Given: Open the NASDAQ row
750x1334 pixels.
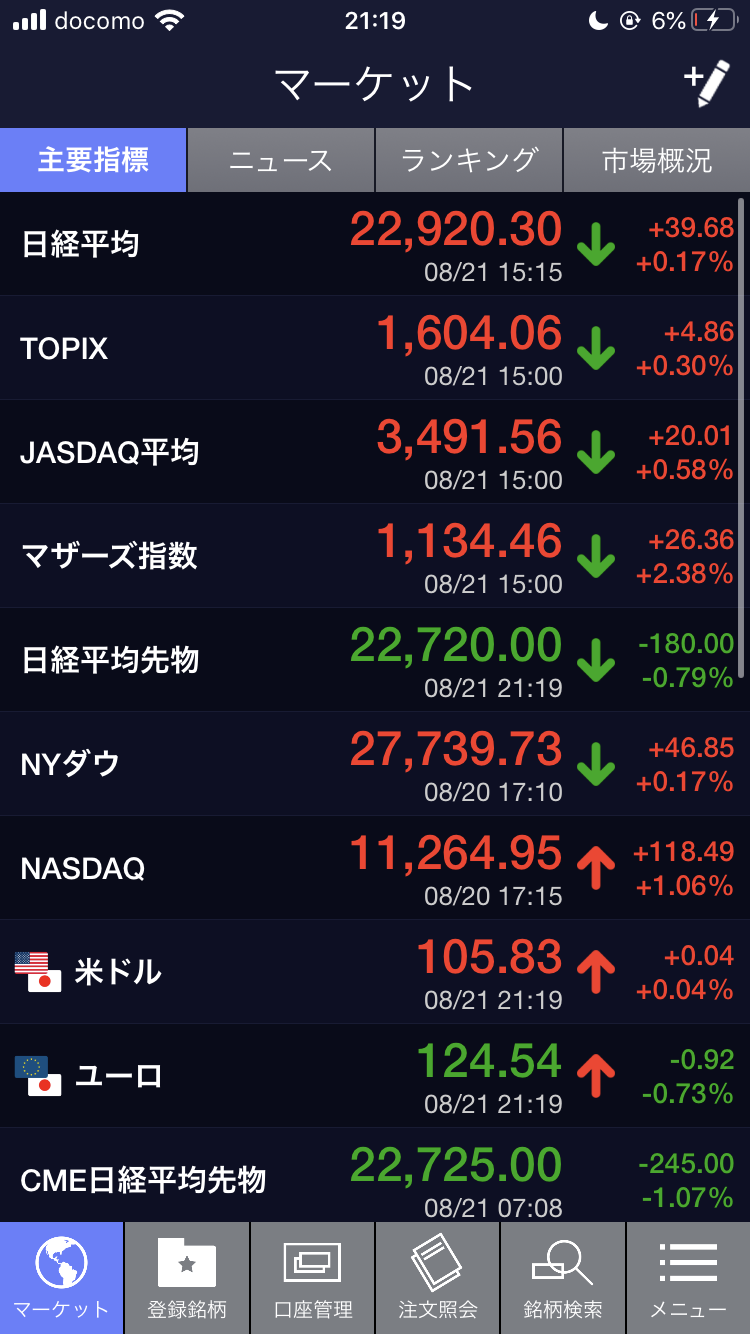Looking at the screenshot, I should pyautogui.click(x=375, y=868).
